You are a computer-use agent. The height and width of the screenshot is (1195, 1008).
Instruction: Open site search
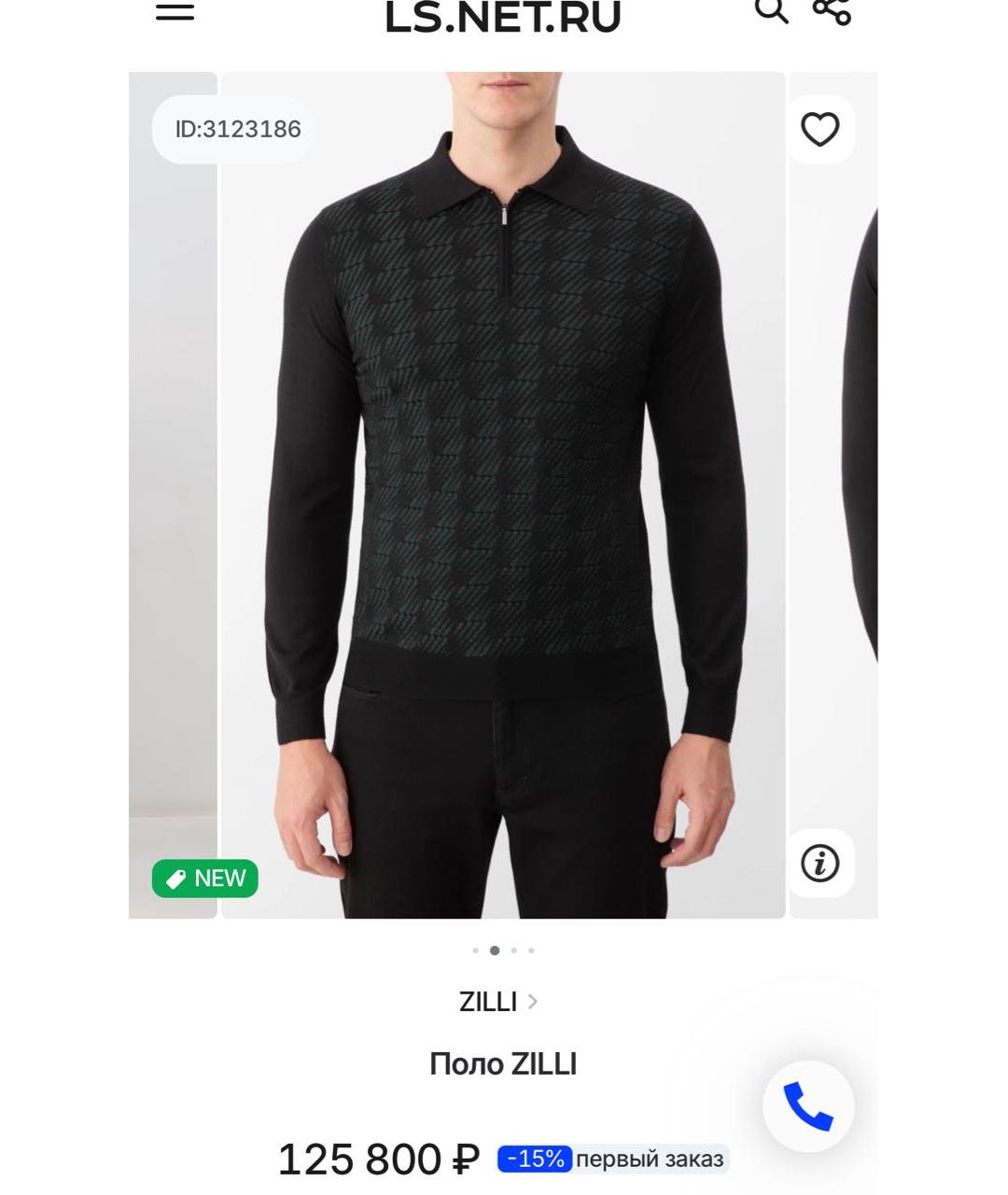coord(771,10)
